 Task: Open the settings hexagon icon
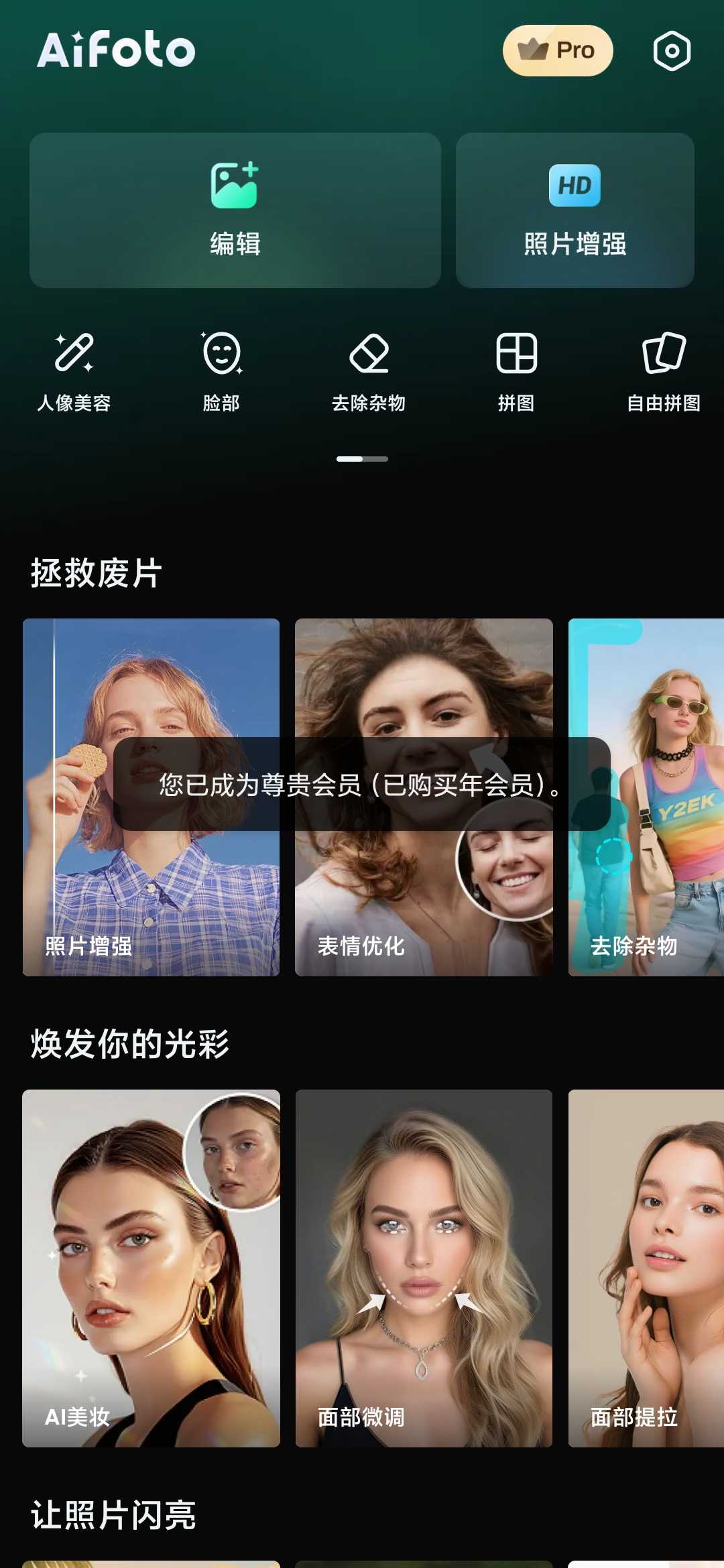pyautogui.click(x=672, y=51)
